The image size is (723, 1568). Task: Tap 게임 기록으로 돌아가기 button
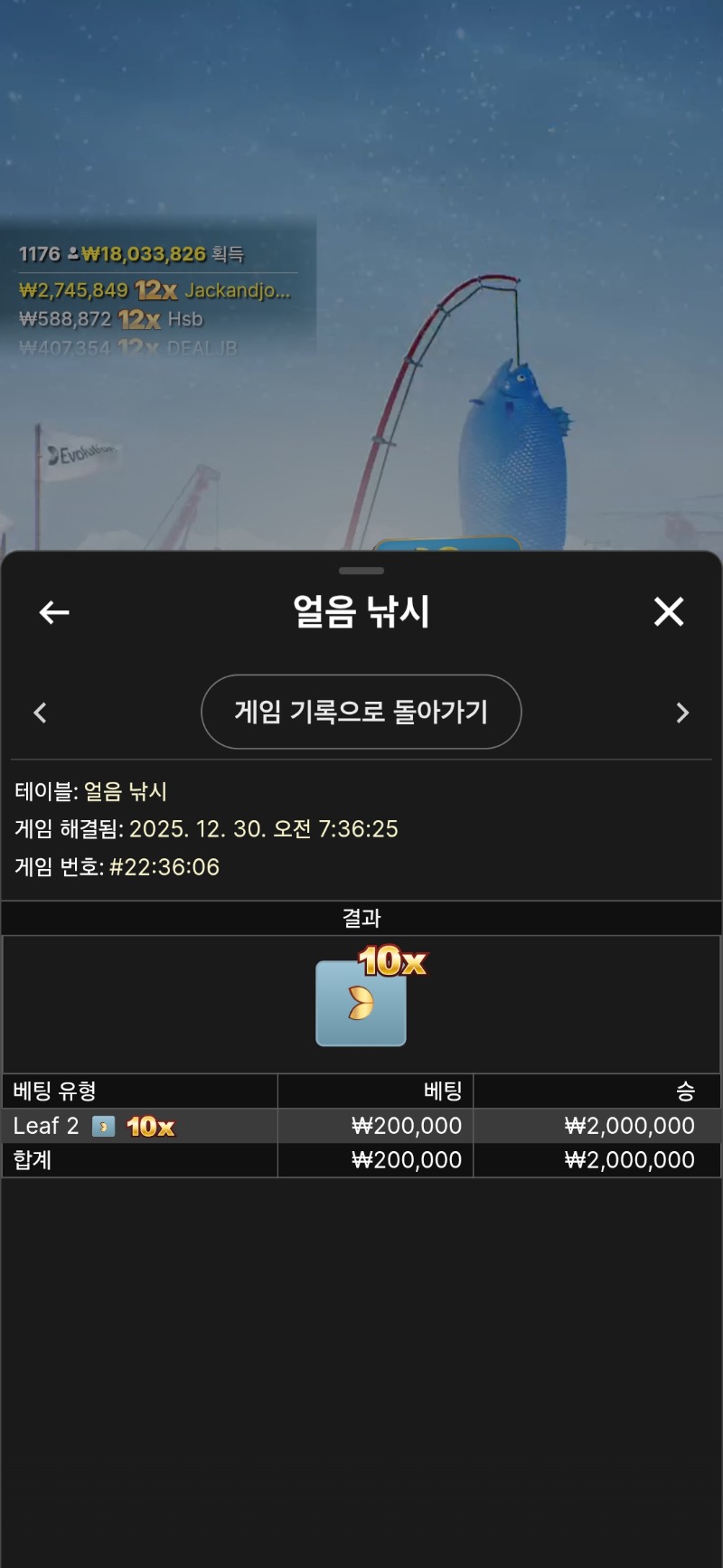[x=361, y=712]
